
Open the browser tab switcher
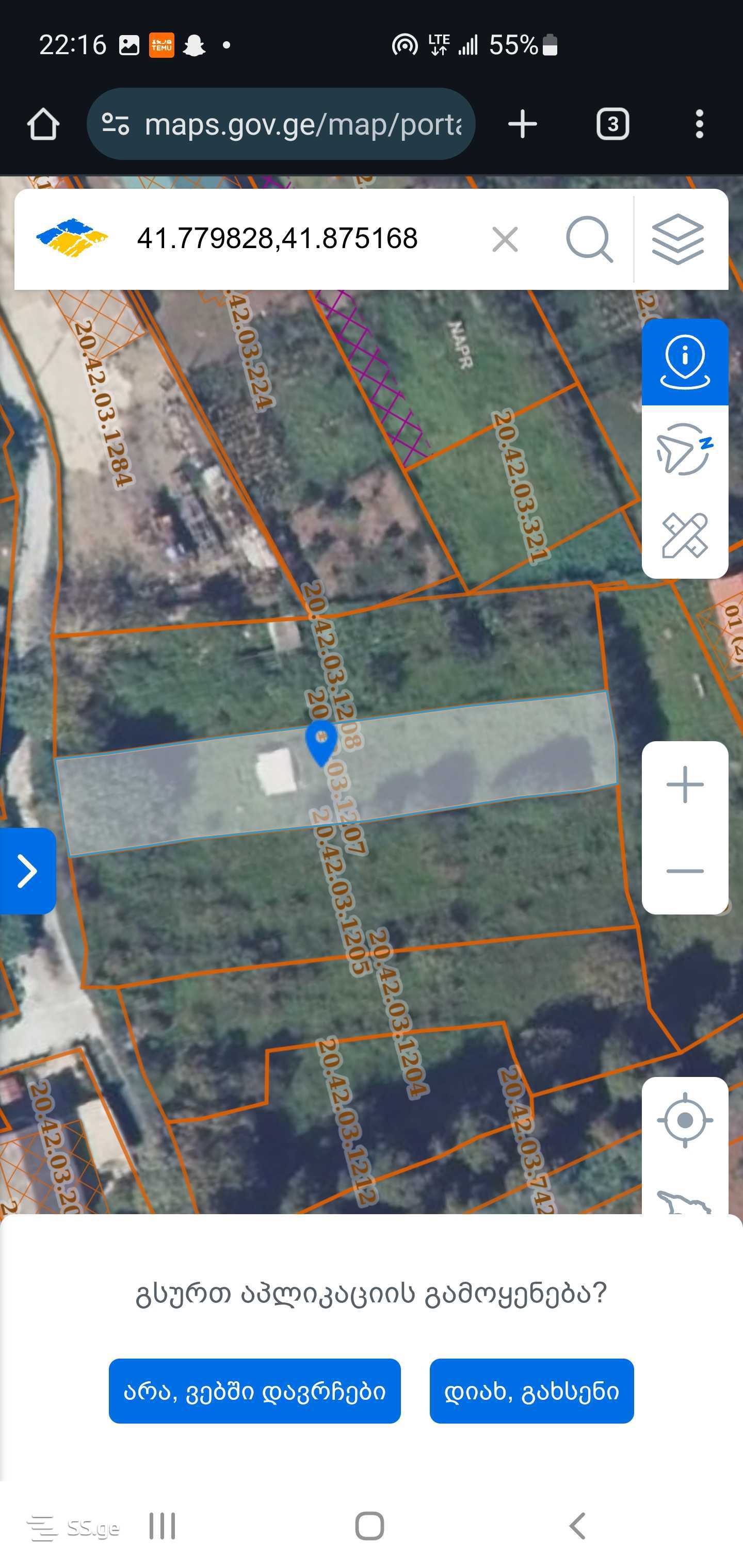click(x=612, y=124)
